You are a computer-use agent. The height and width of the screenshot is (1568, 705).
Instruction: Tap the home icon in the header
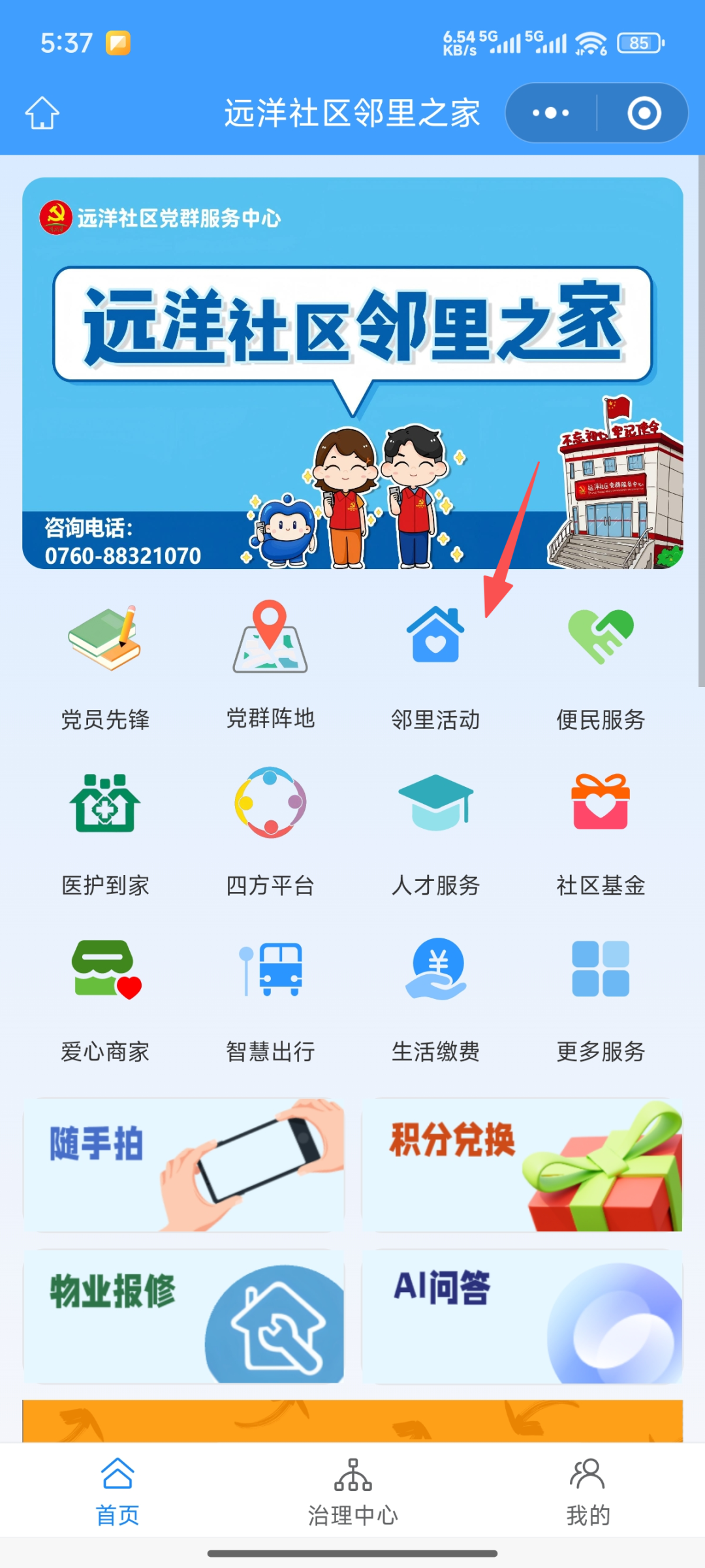click(42, 114)
